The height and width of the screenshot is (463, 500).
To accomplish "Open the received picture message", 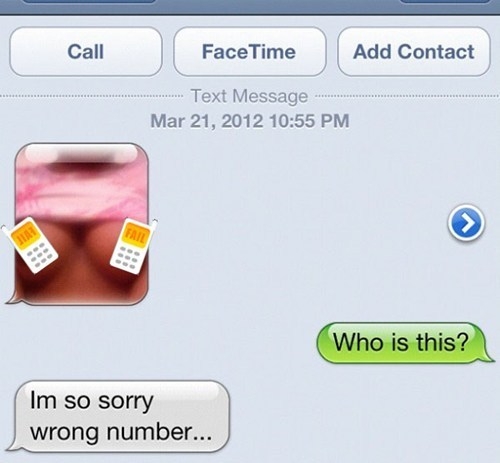I will pyautogui.click(x=82, y=224).
